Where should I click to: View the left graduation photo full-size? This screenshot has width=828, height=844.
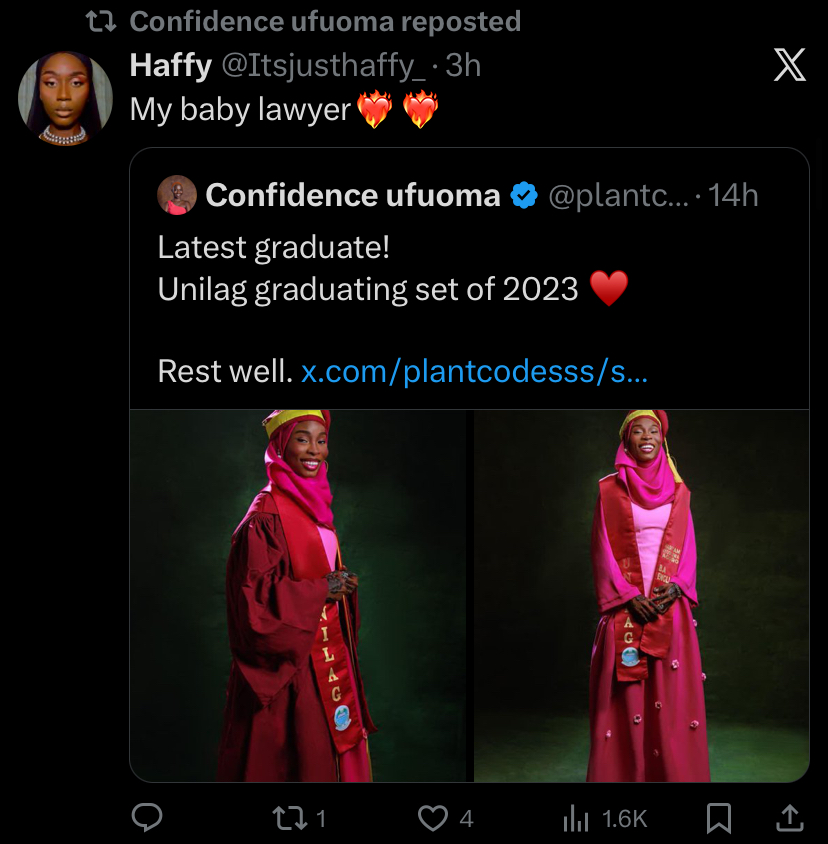click(300, 592)
